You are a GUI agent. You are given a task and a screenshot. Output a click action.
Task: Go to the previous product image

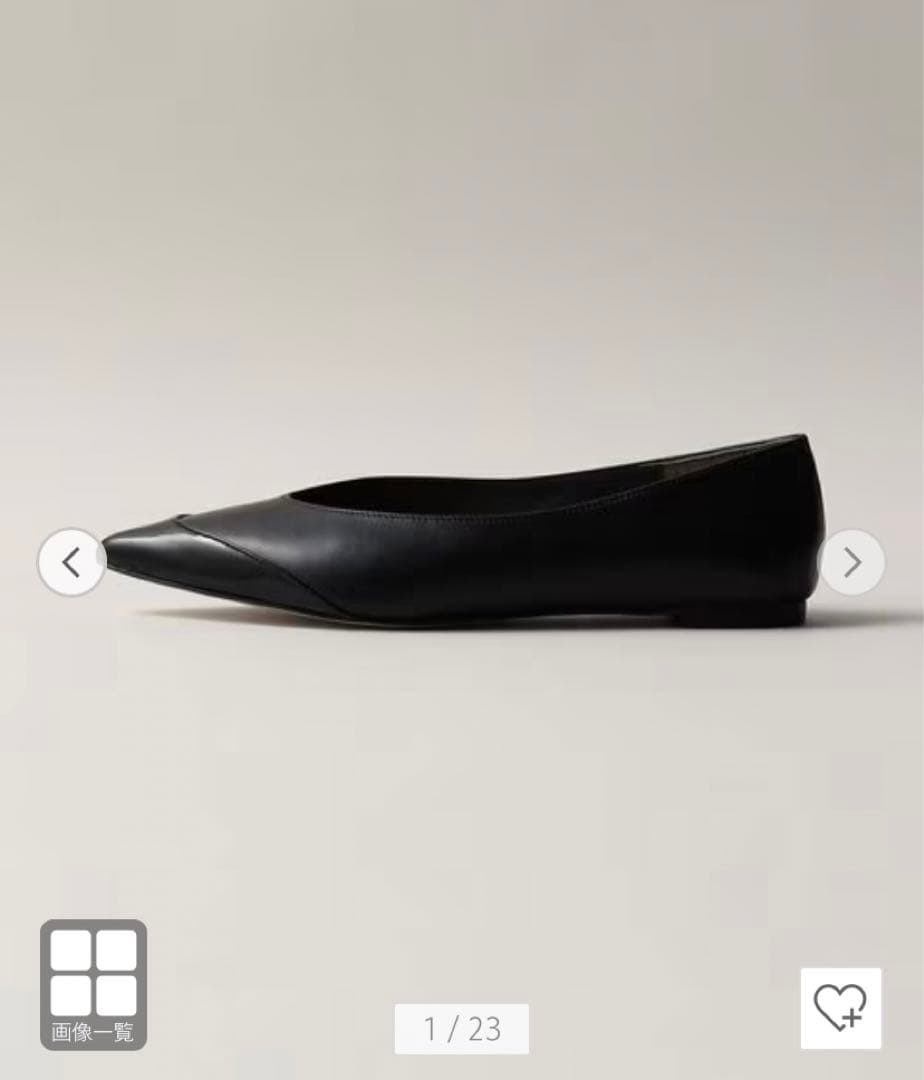click(71, 563)
